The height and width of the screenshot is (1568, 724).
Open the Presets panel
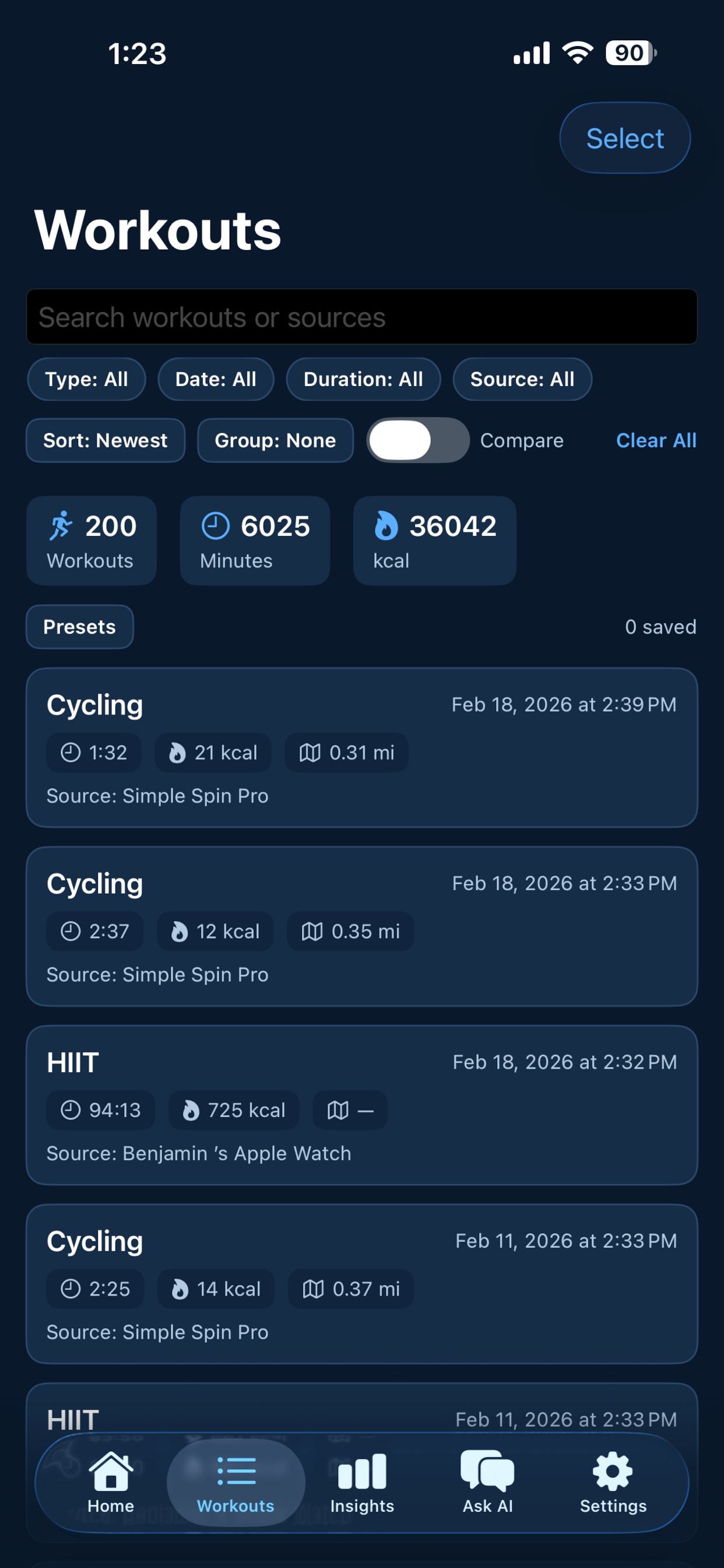pos(79,626)
